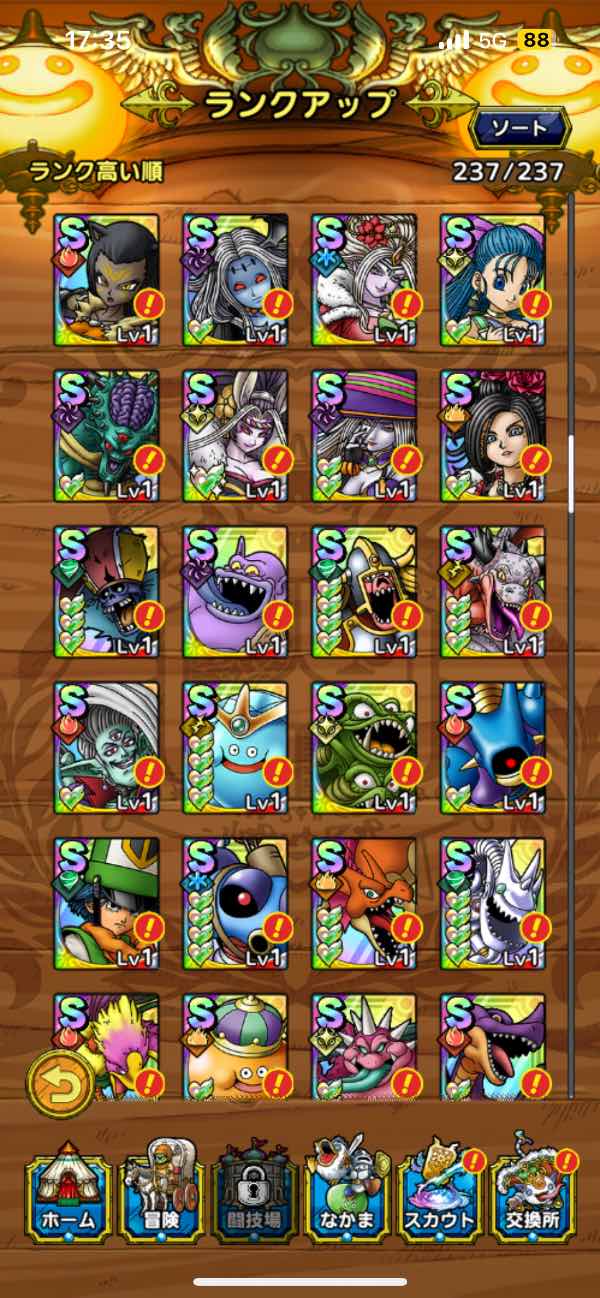Open the ソート sort button

(x=521, y=127)
